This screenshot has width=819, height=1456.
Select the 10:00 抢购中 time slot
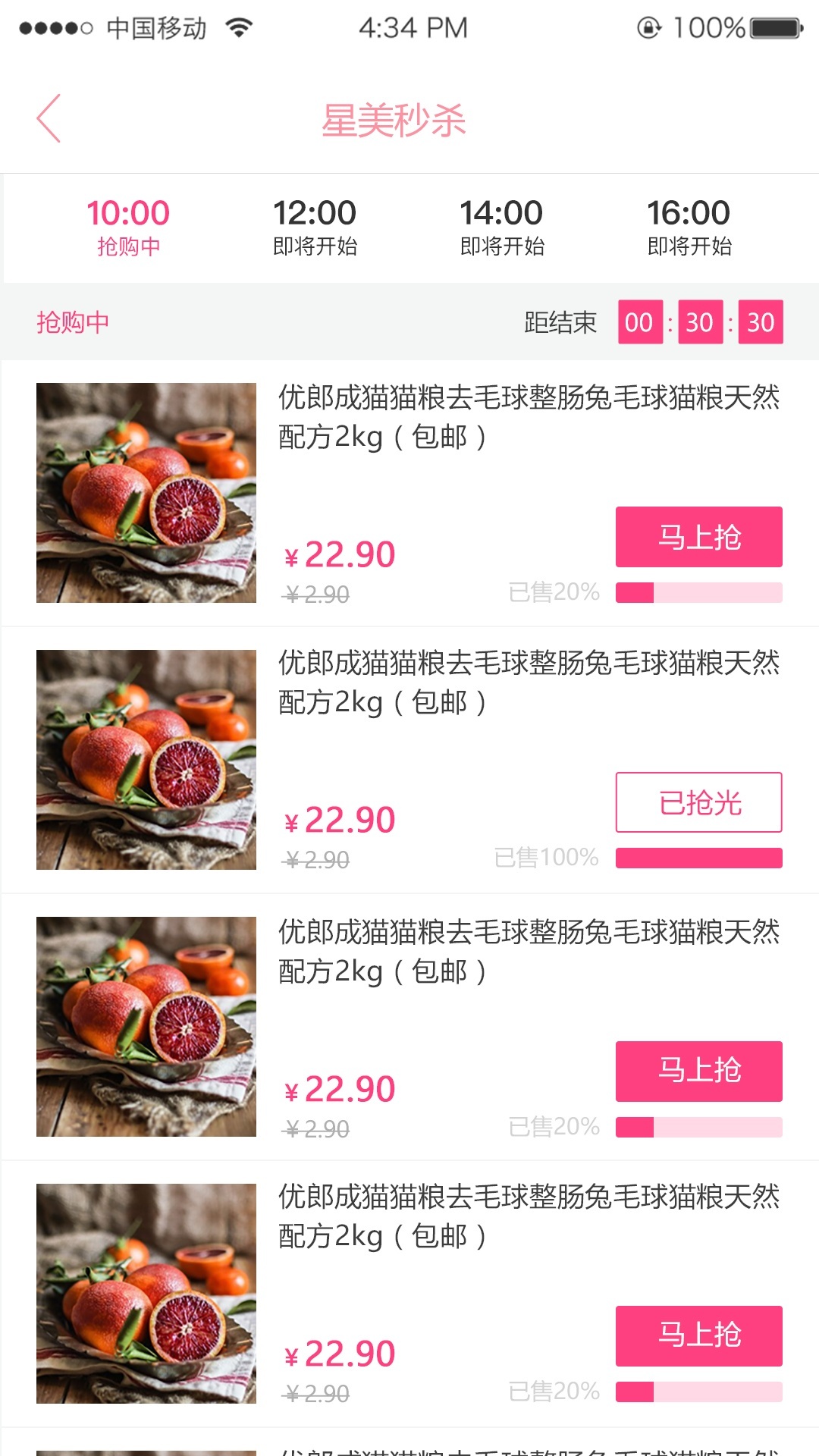tap(128, 227)
